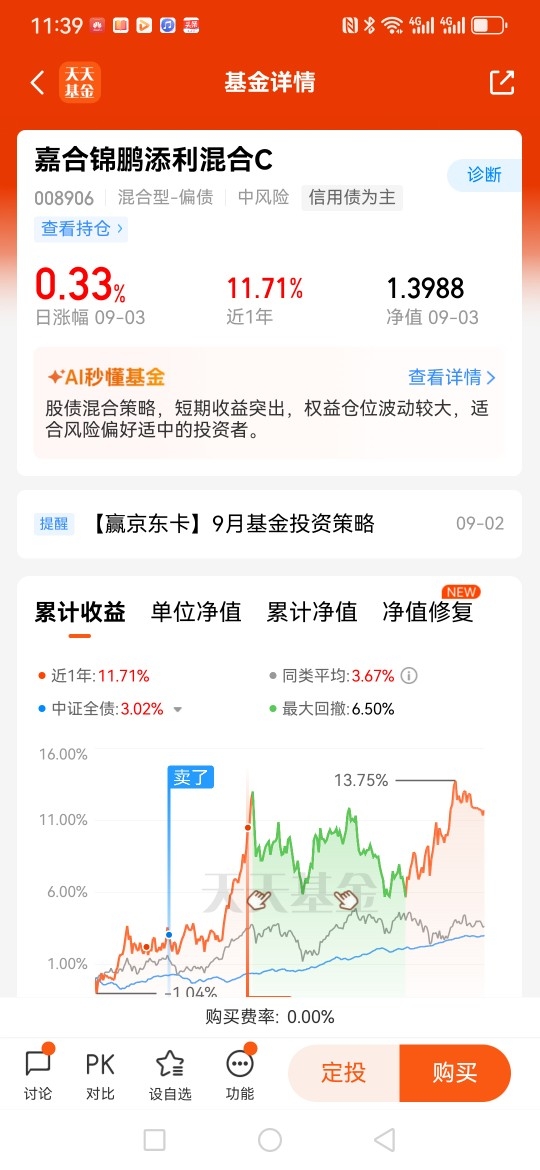This screenshot has height=1170, width=540.
Task: Tap 购买 to buy this fund
Action: pyautogui.click(x=455, y=1073)
